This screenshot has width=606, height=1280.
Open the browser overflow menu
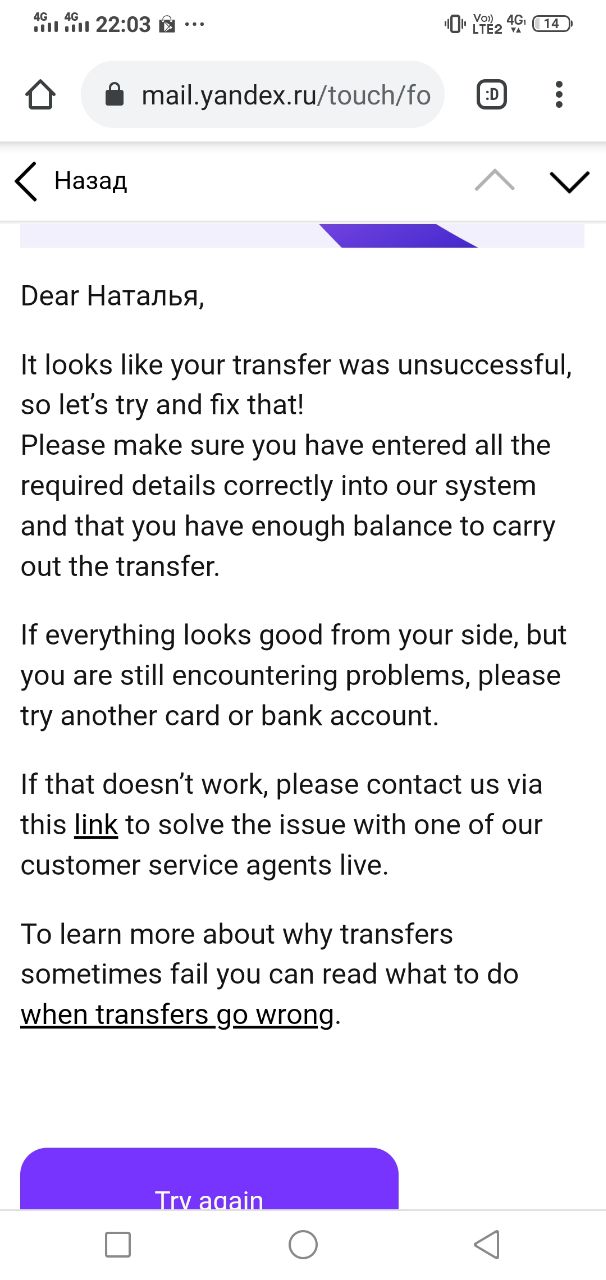tap(559, 95)
